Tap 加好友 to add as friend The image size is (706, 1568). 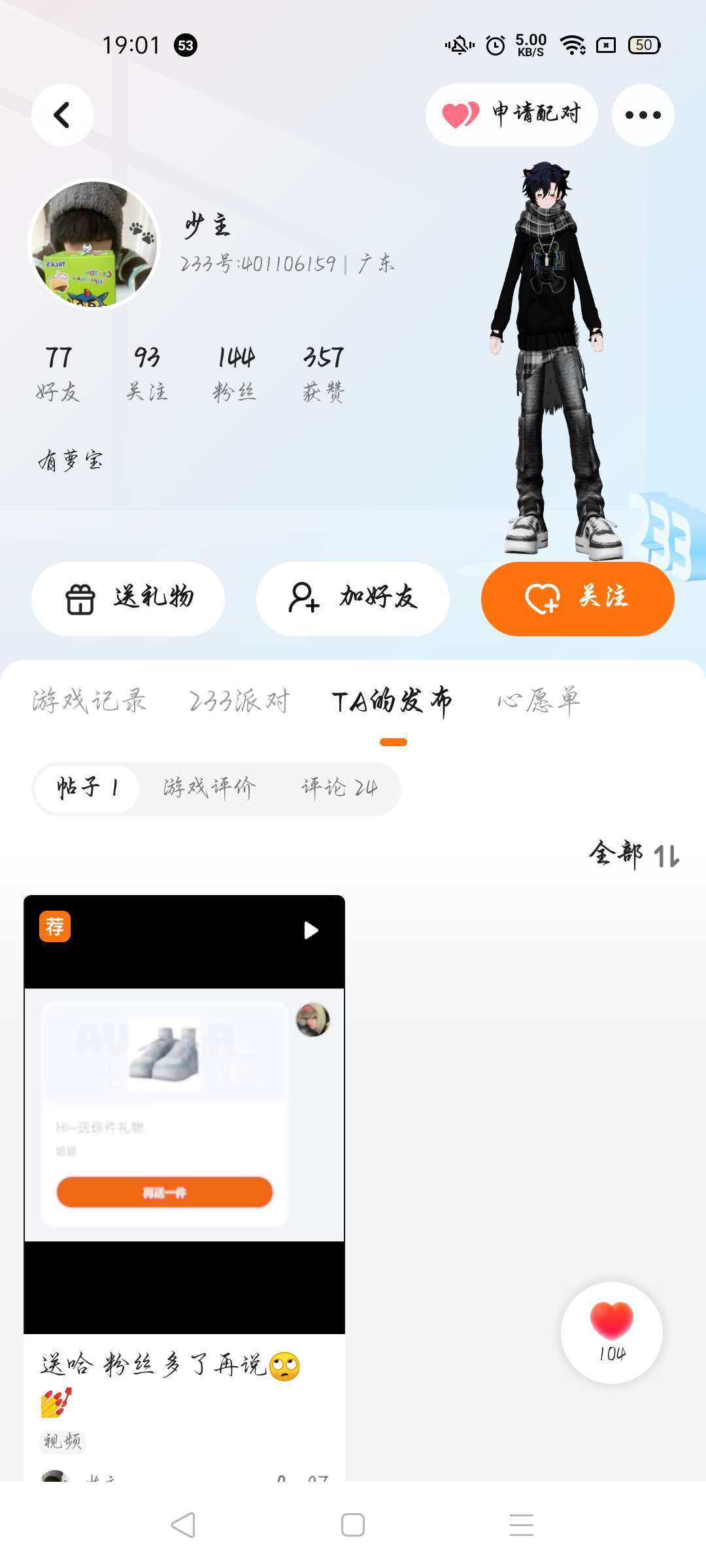click(353, 598)
